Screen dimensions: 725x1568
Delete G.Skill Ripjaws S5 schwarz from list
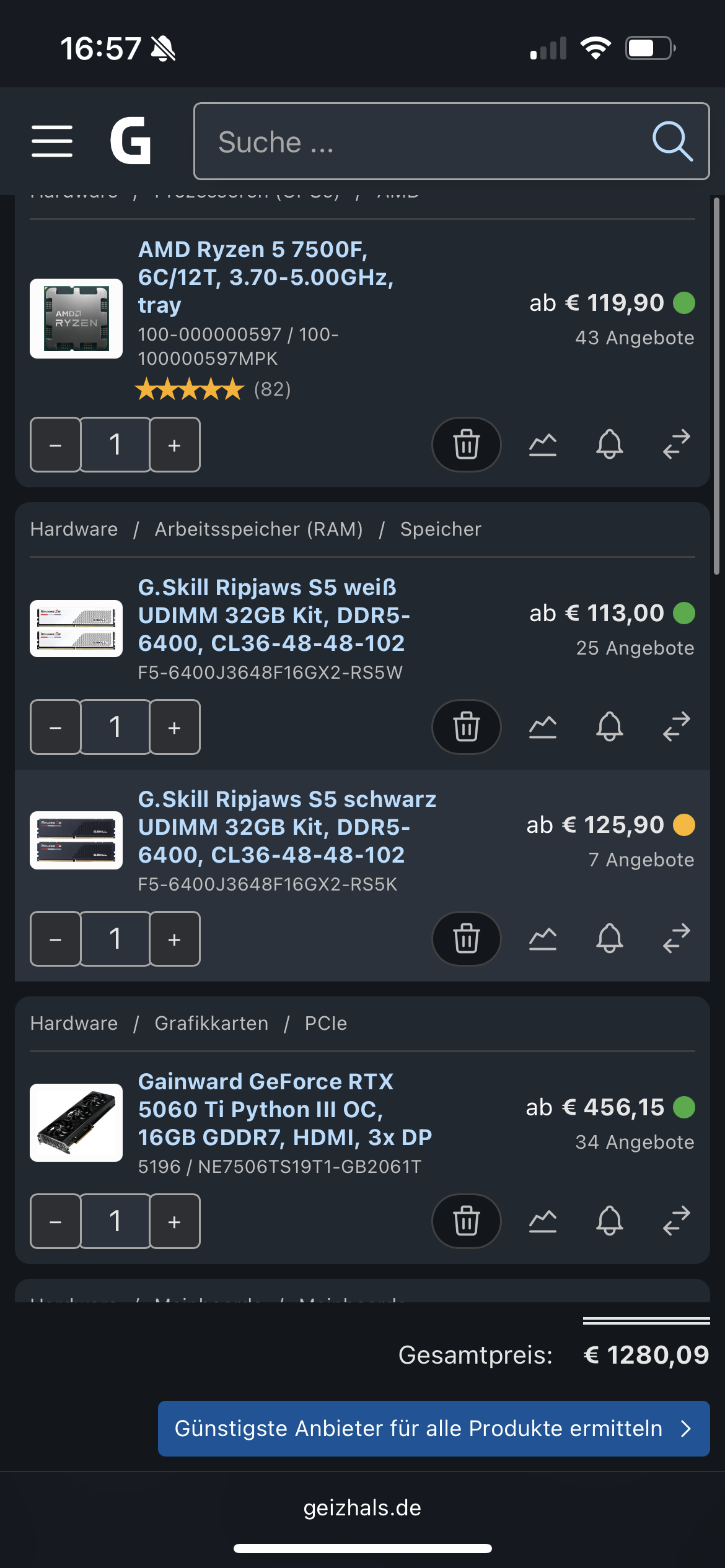coord(466,939)
